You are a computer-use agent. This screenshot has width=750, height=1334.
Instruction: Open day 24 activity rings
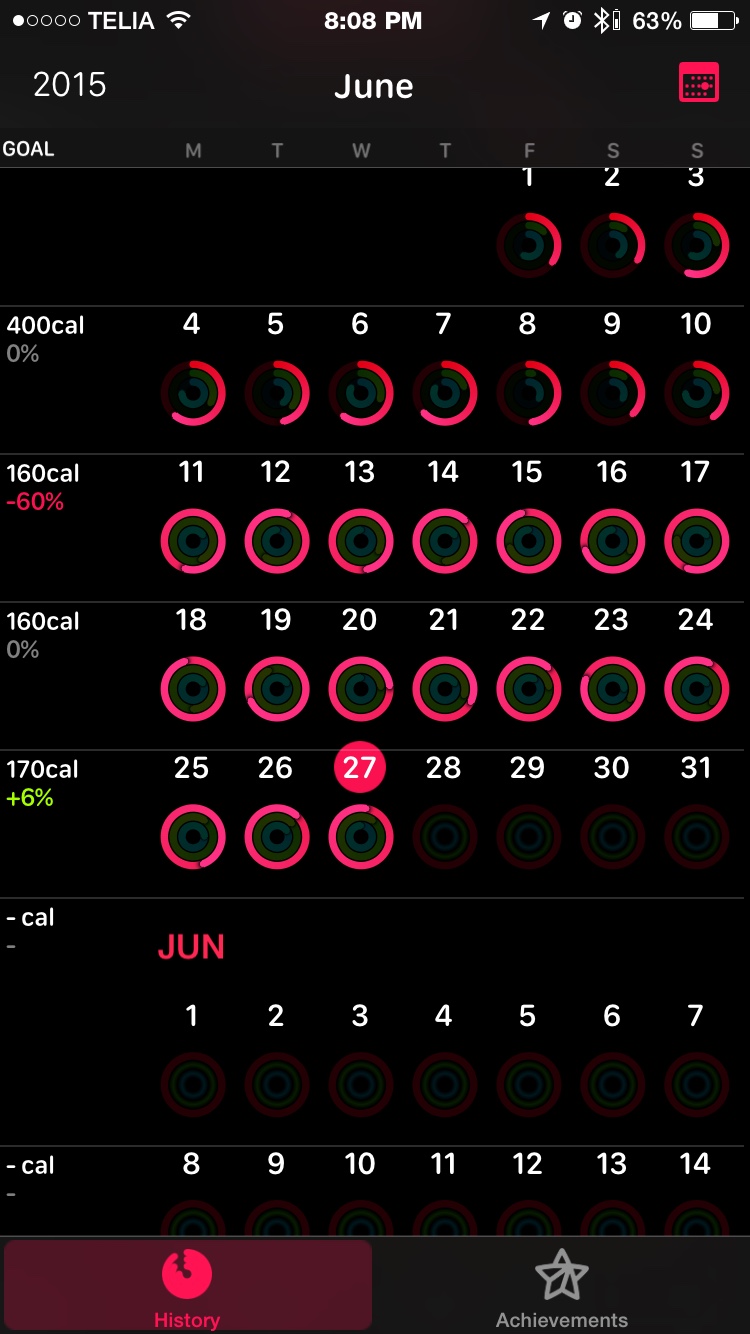696,688
